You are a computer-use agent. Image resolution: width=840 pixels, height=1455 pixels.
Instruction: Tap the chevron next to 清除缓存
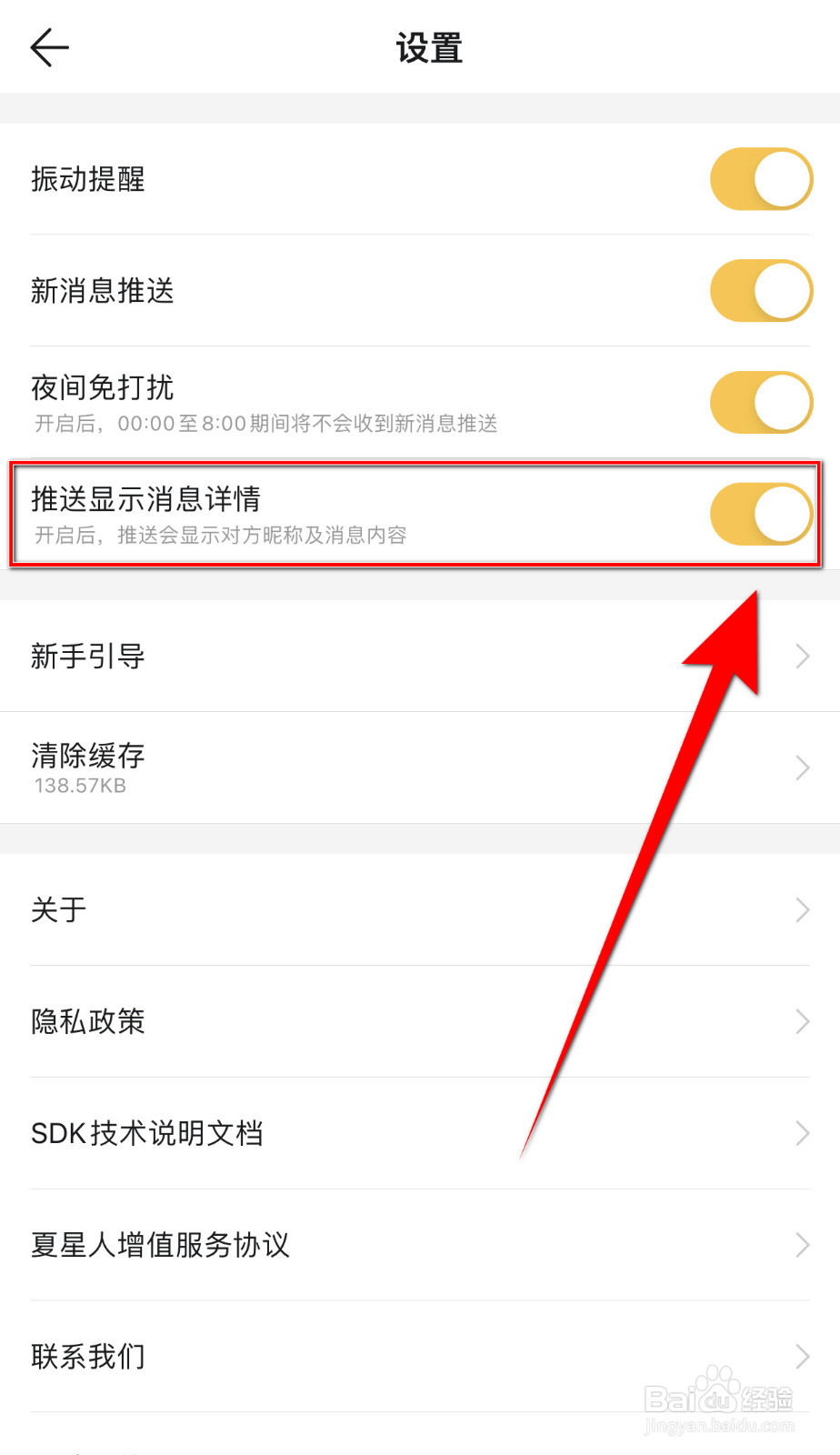[x=802, y=767]
